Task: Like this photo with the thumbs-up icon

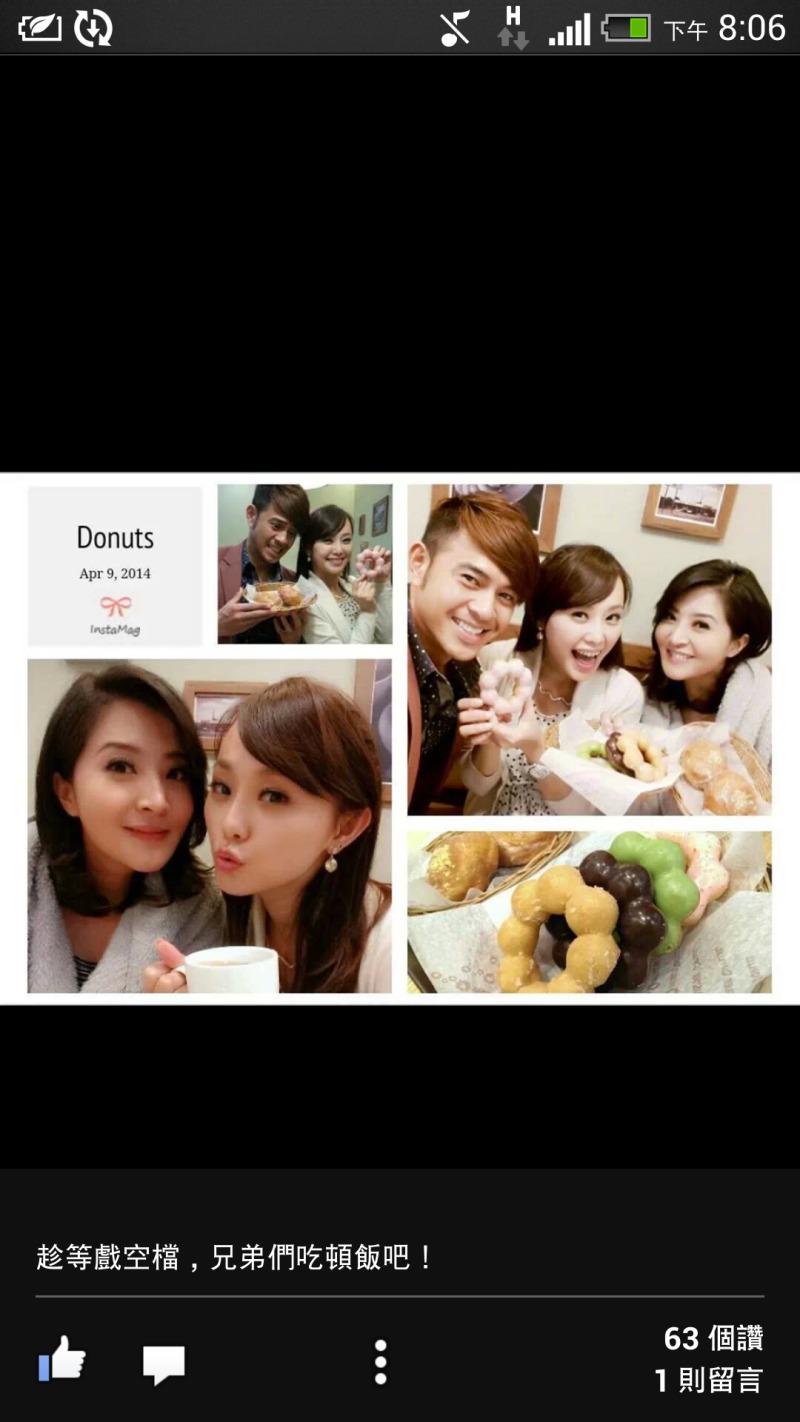Action: (x=62, y=1360)
